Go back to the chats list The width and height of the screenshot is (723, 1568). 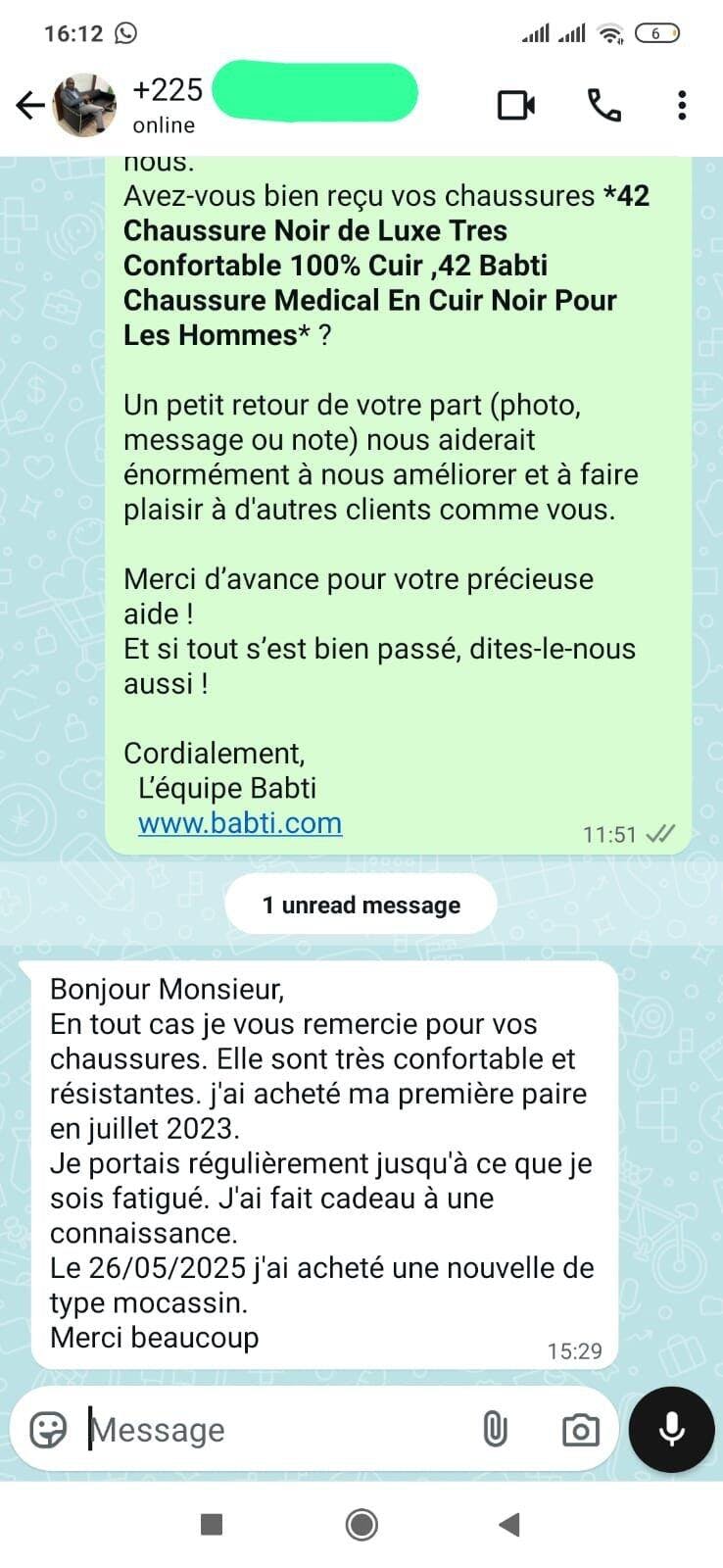(29, 105)
